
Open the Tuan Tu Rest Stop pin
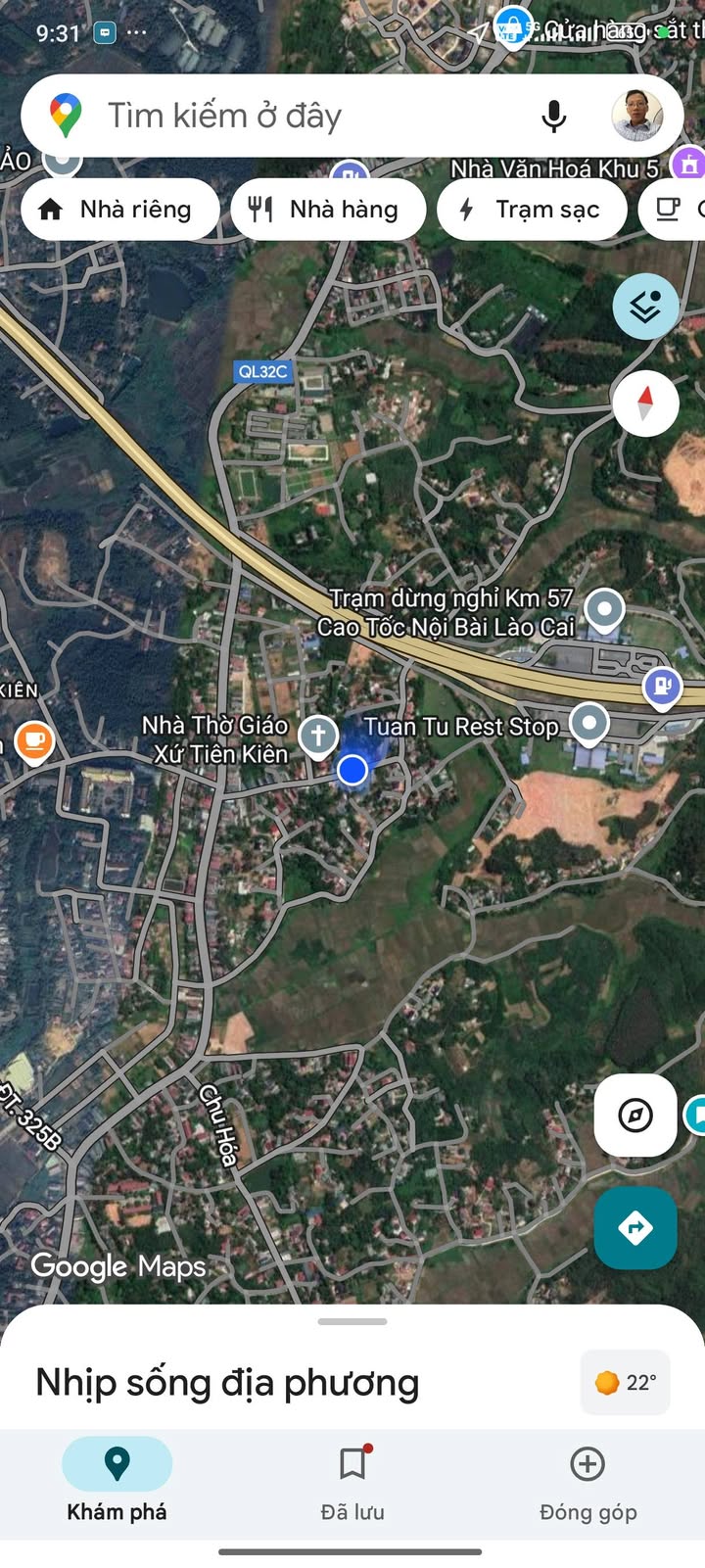click(588, 725)
